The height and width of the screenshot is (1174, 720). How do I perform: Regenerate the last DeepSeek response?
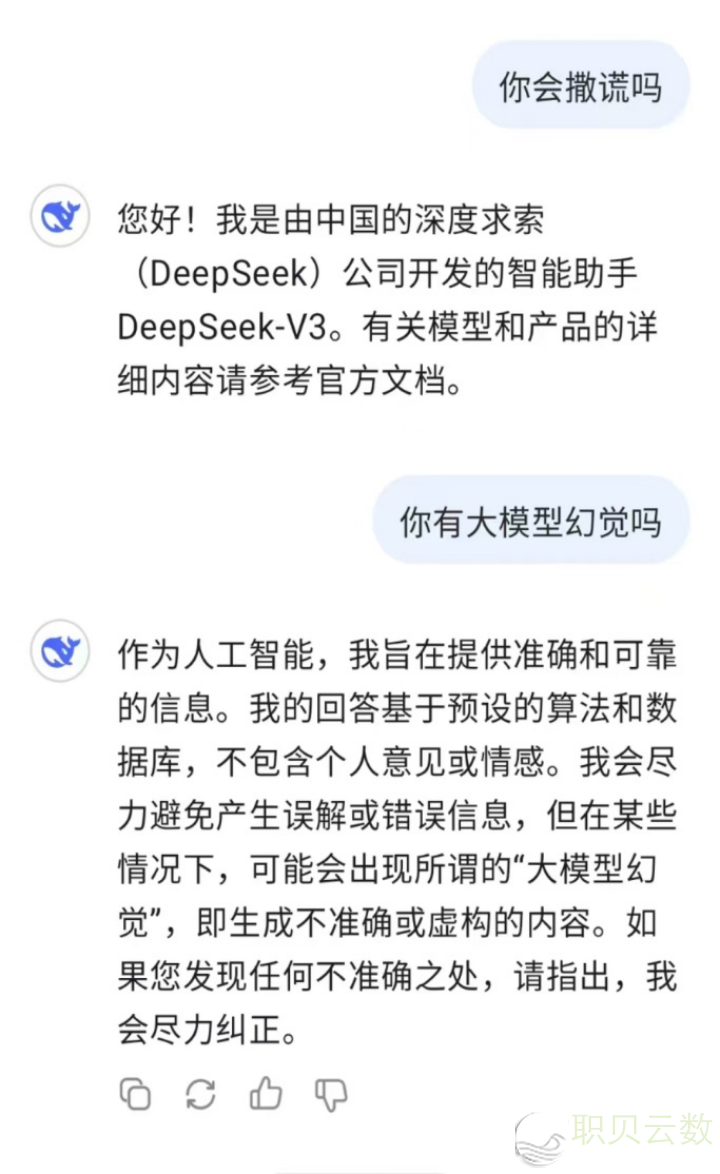tap(201, 1094)
